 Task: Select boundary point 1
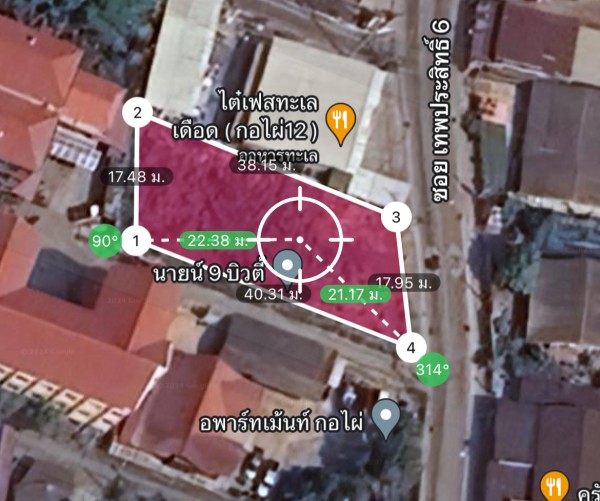137,239
